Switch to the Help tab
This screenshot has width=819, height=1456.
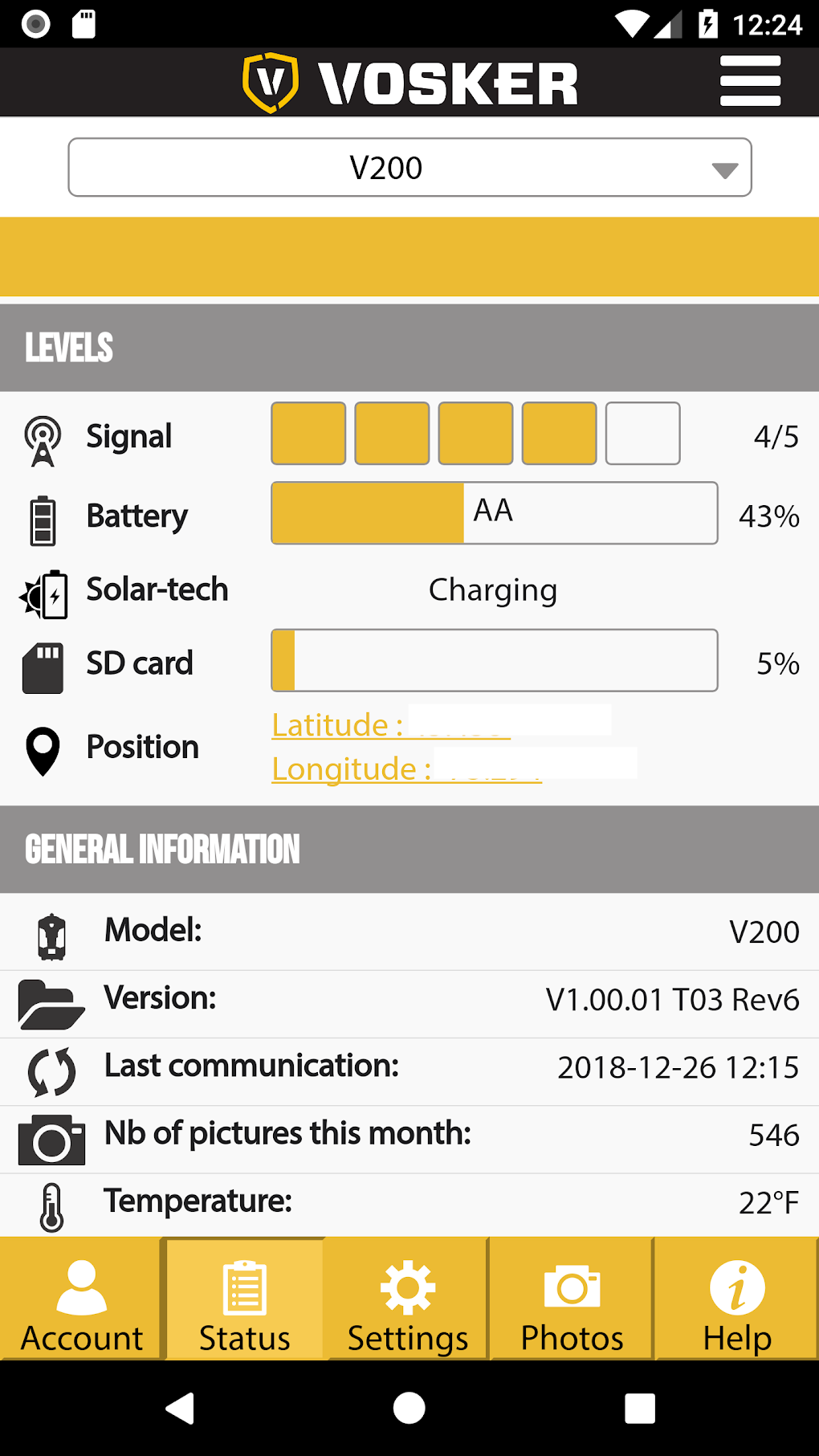click(x=736, y=1299)
